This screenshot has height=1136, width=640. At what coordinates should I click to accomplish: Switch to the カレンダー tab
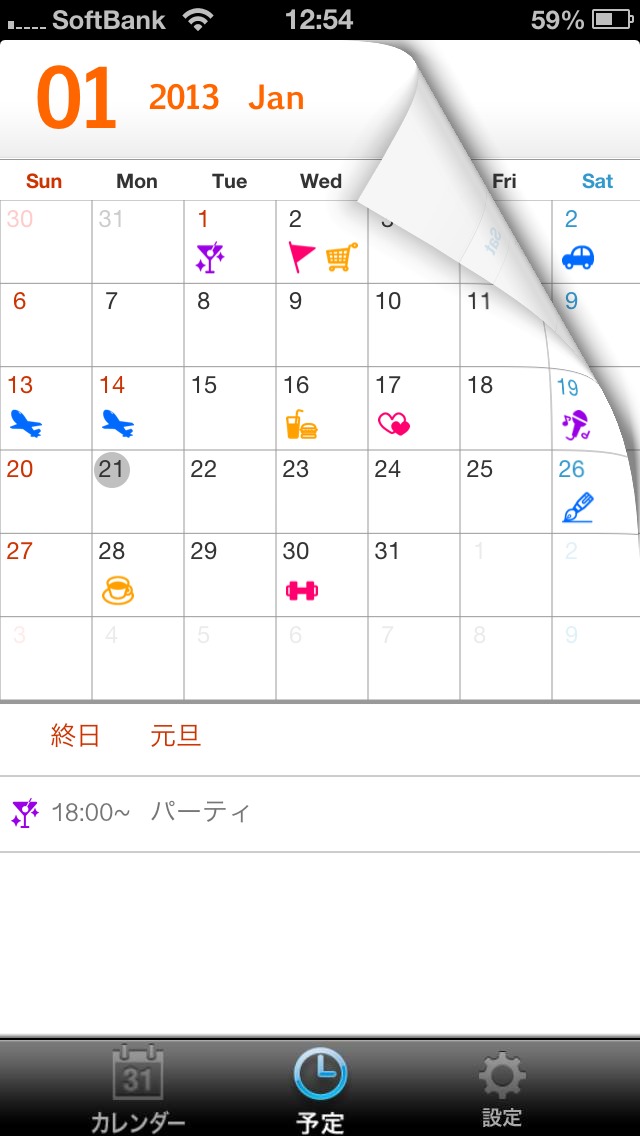[138, 1087]
